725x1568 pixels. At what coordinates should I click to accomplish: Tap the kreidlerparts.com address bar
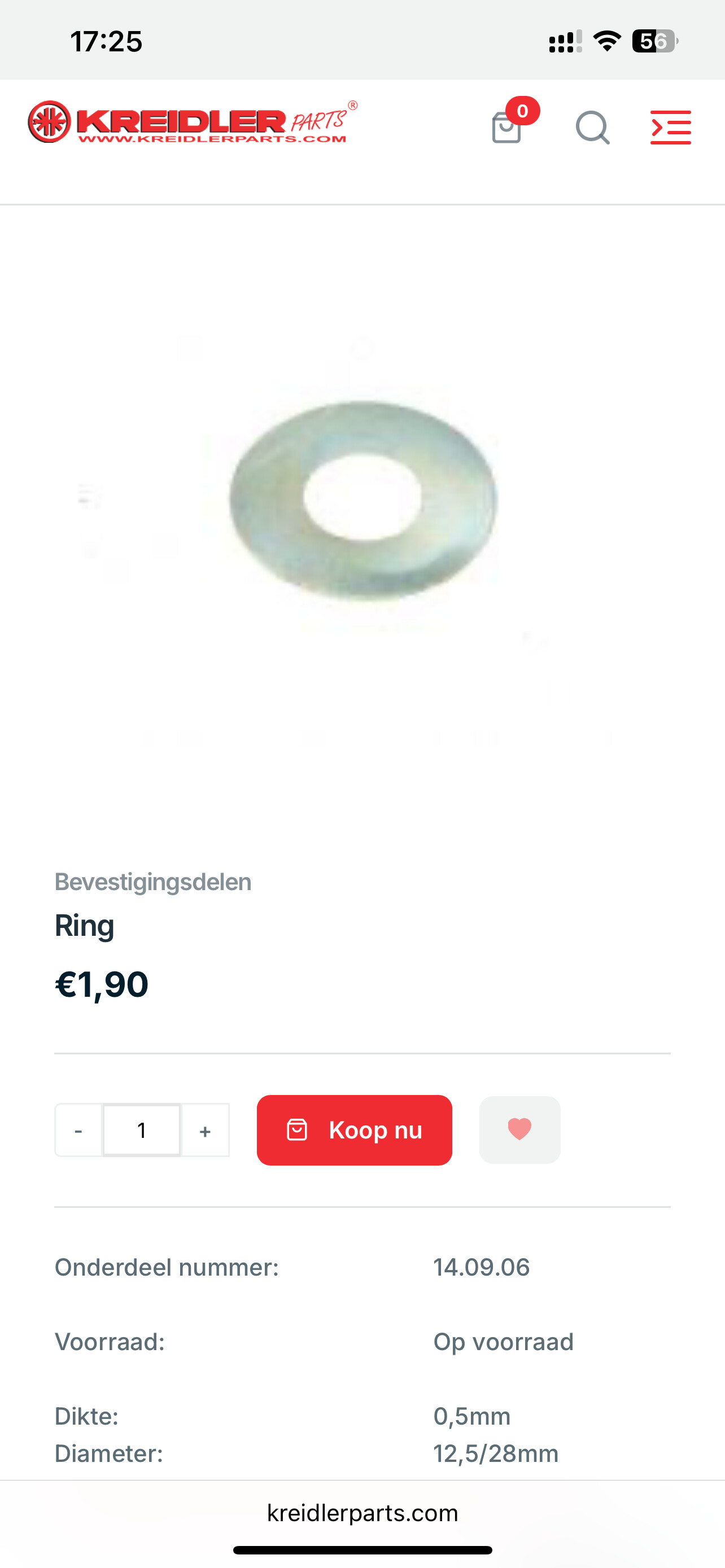pyautogui.click(x=363, y=1513)
